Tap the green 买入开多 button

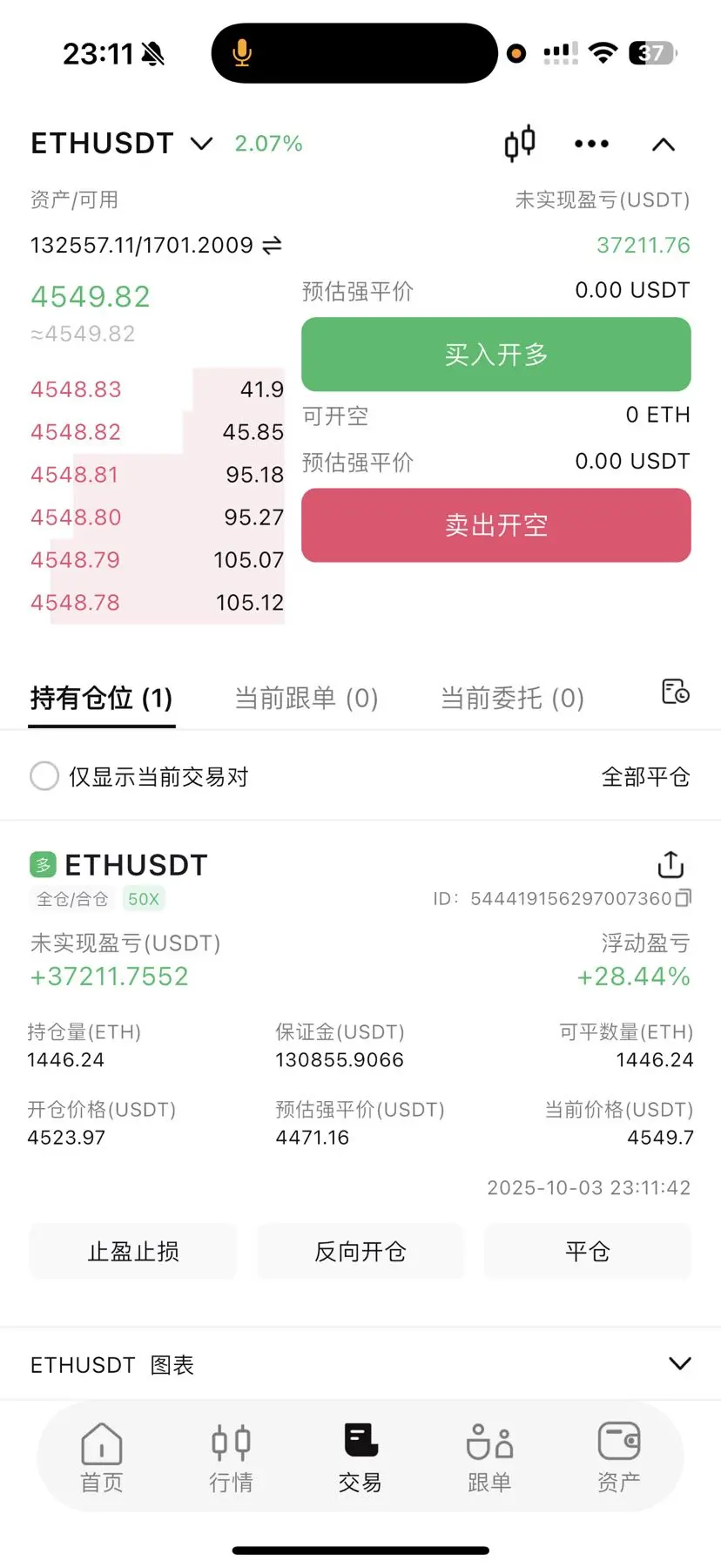495,355
